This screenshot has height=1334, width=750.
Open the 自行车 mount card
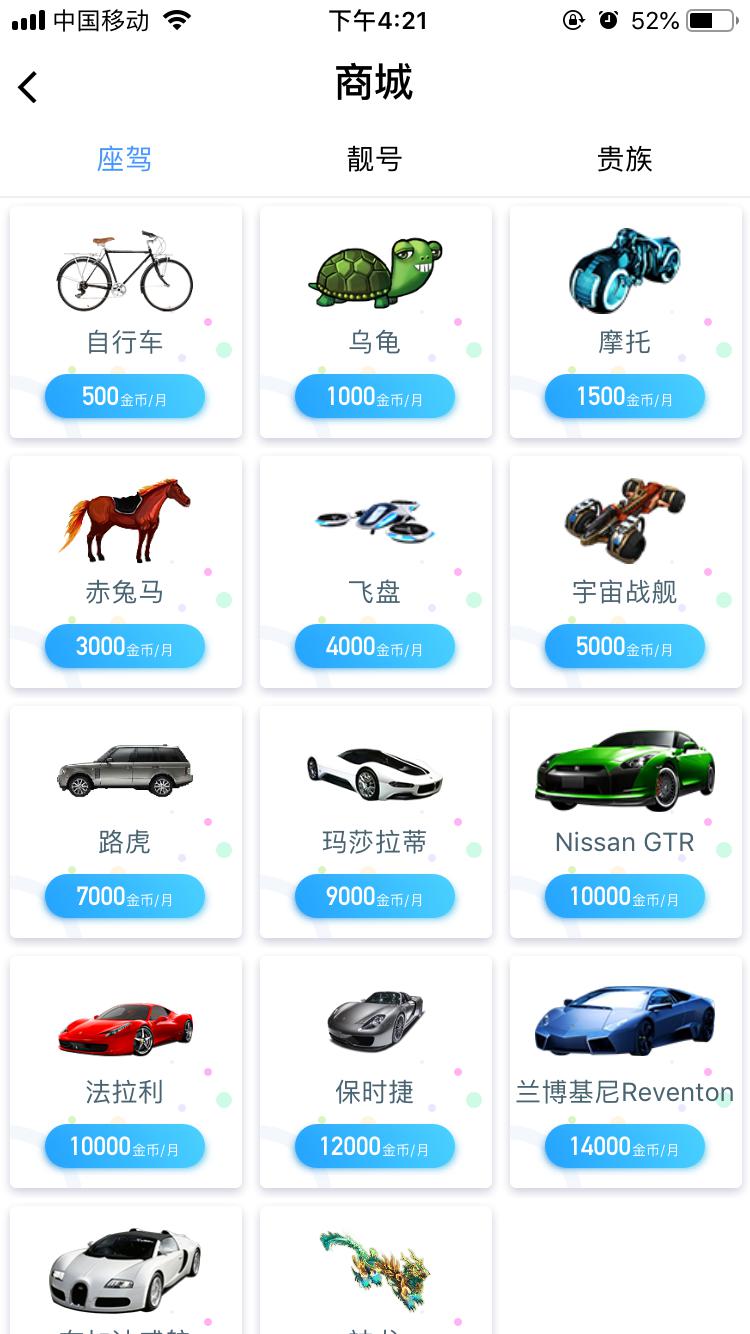[x=125, y=290]
